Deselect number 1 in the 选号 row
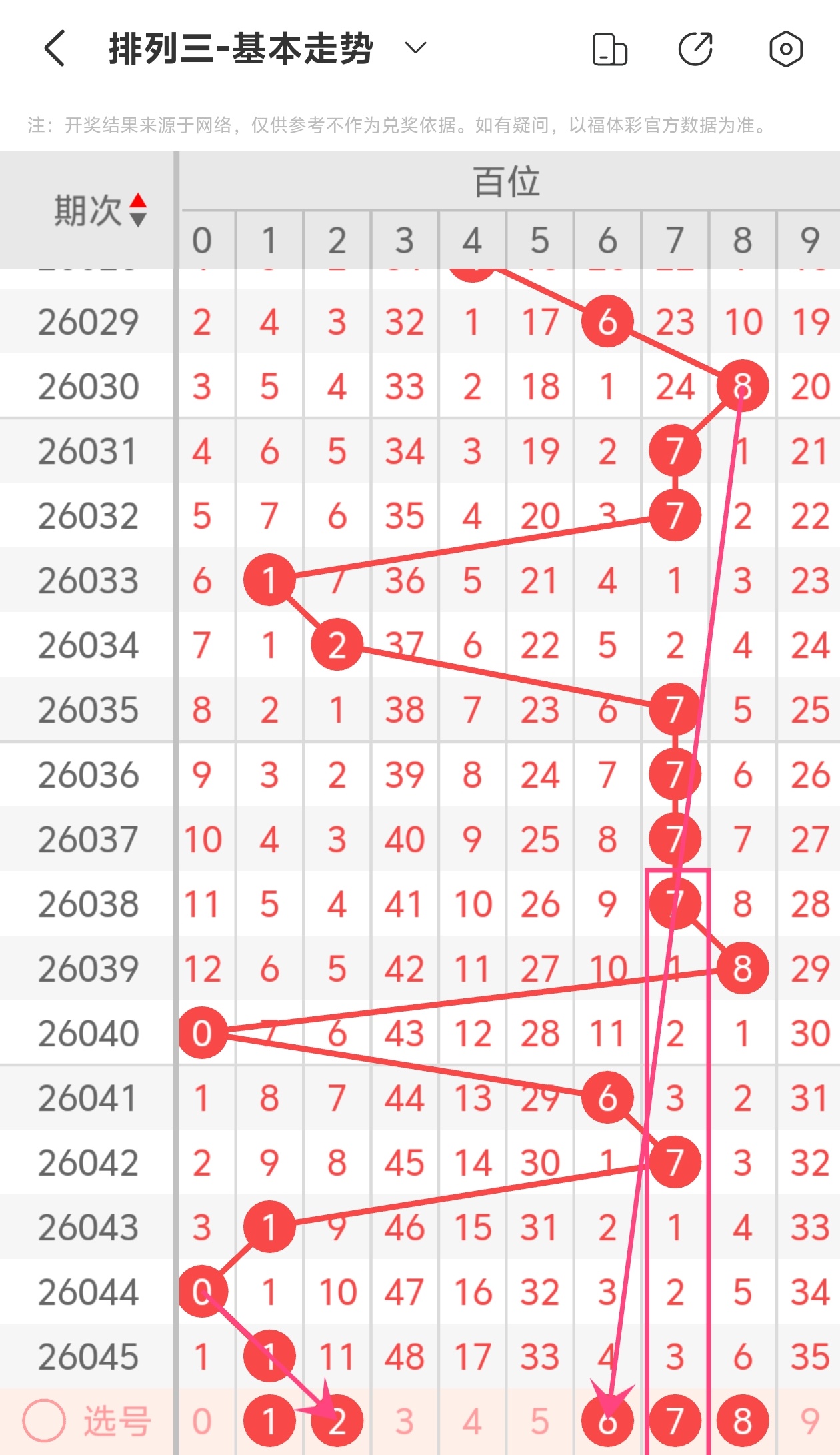This screenshot has height=1455, width=840. (269, 1421)
